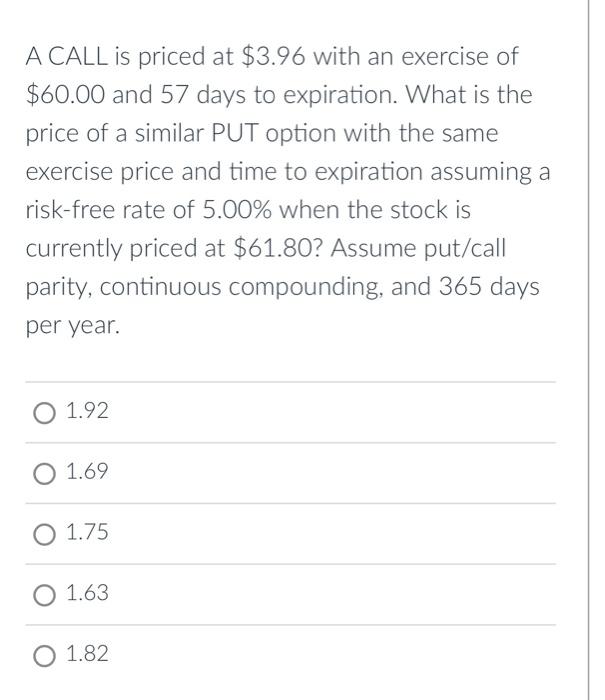Choose 1.69 as the answer

(43, 472)
